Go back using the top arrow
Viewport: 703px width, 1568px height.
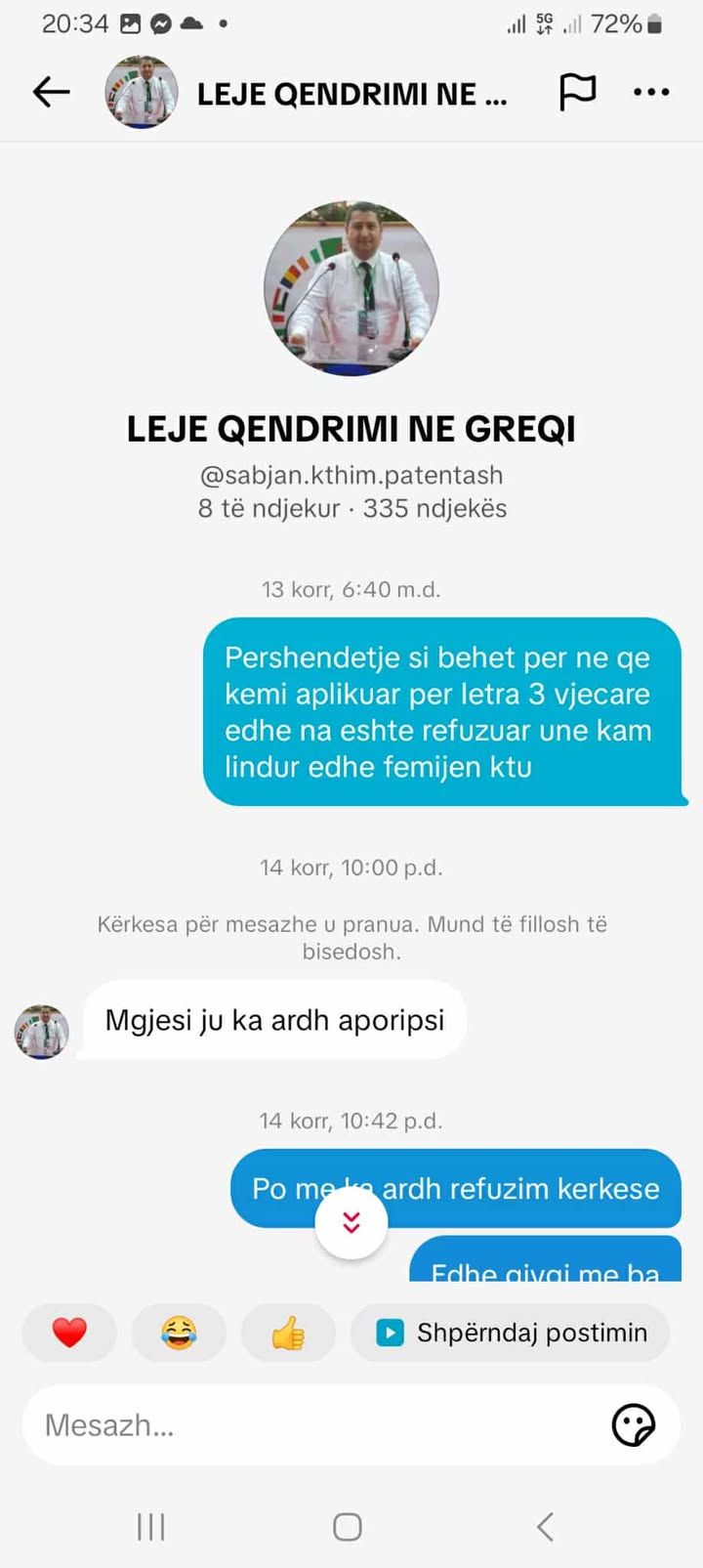[51, 92]
